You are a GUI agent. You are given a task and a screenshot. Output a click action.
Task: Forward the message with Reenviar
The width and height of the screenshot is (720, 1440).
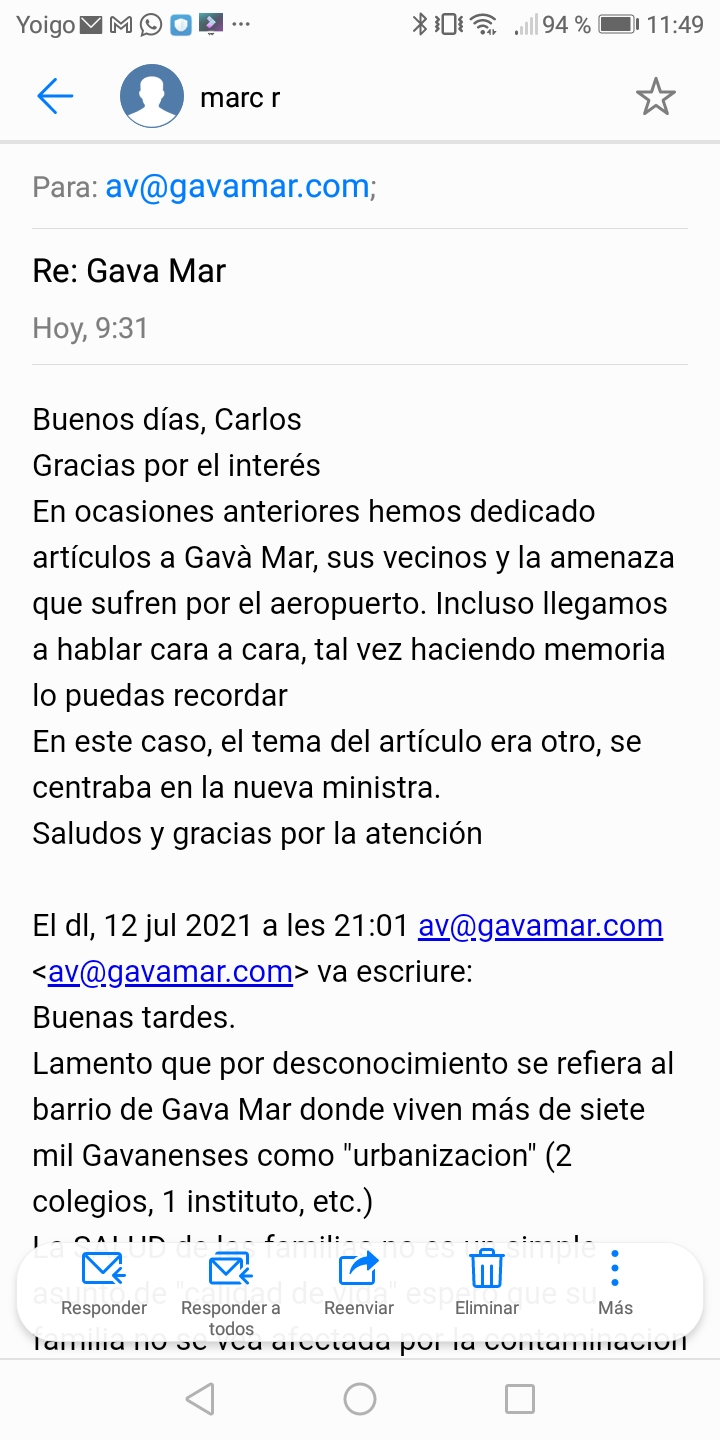pos(359,1283)
